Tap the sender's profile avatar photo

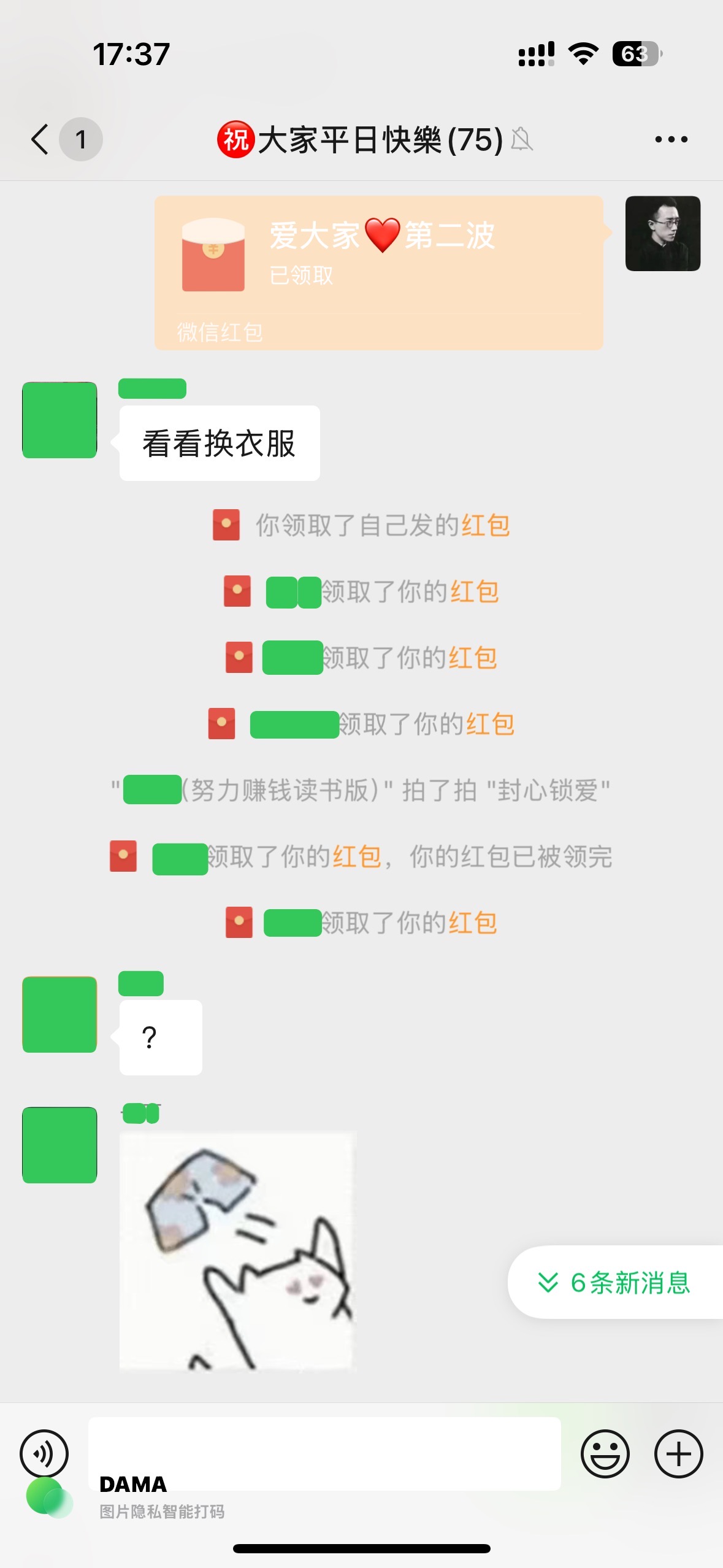tap(662, 234)
